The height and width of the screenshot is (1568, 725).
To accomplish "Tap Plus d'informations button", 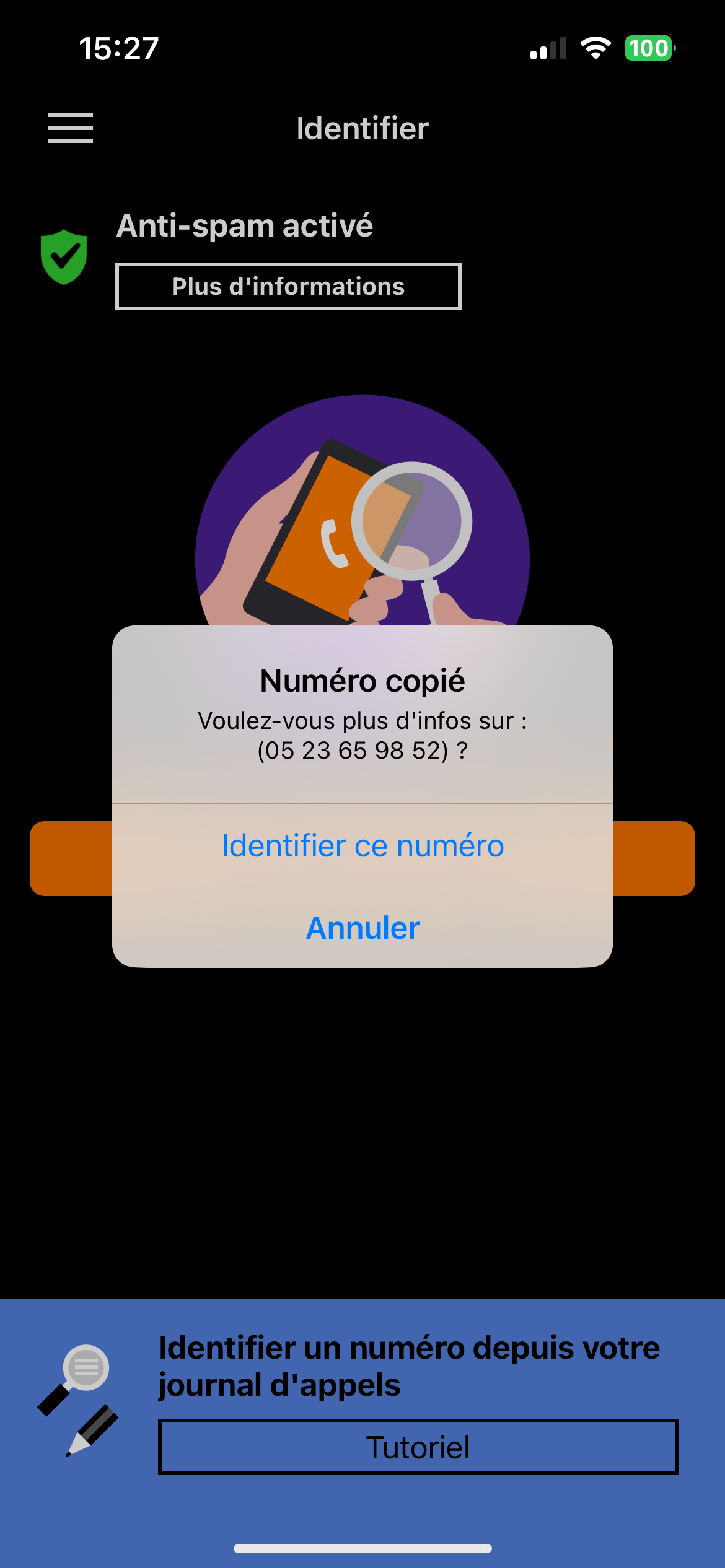I will click(x=288, y=287).
